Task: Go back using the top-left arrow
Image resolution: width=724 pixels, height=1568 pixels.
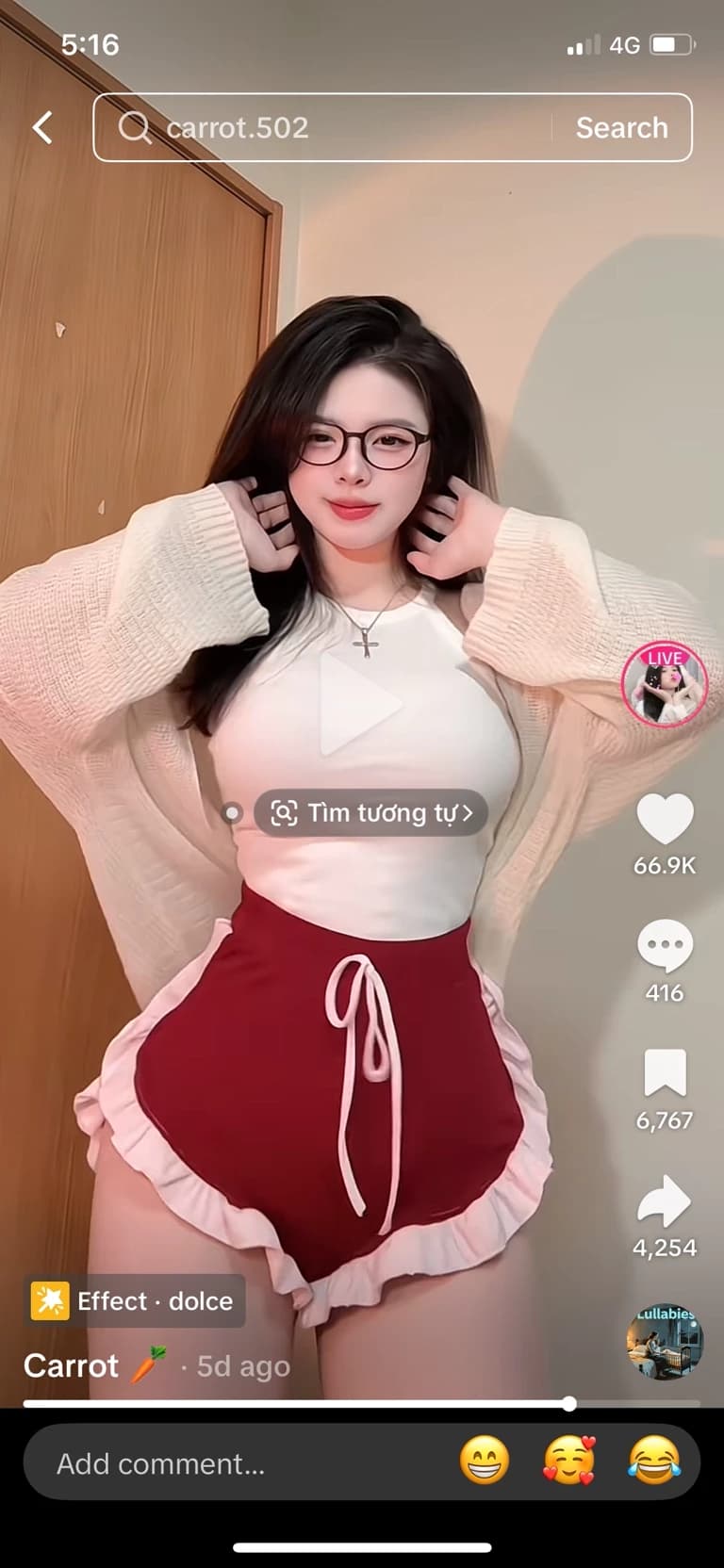Action: [x=42, y=127]
